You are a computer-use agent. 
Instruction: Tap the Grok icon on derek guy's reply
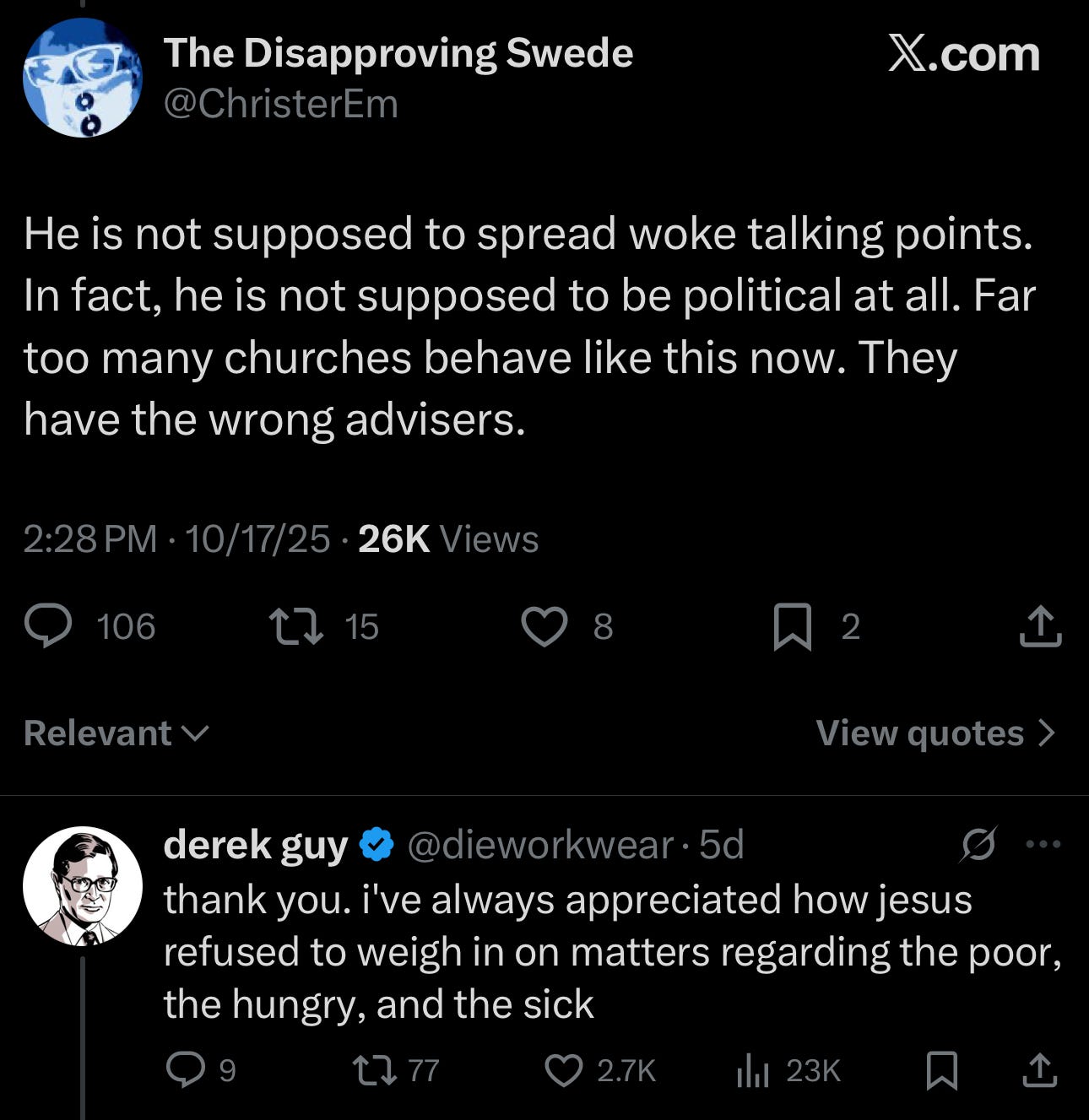pos(978,844)
